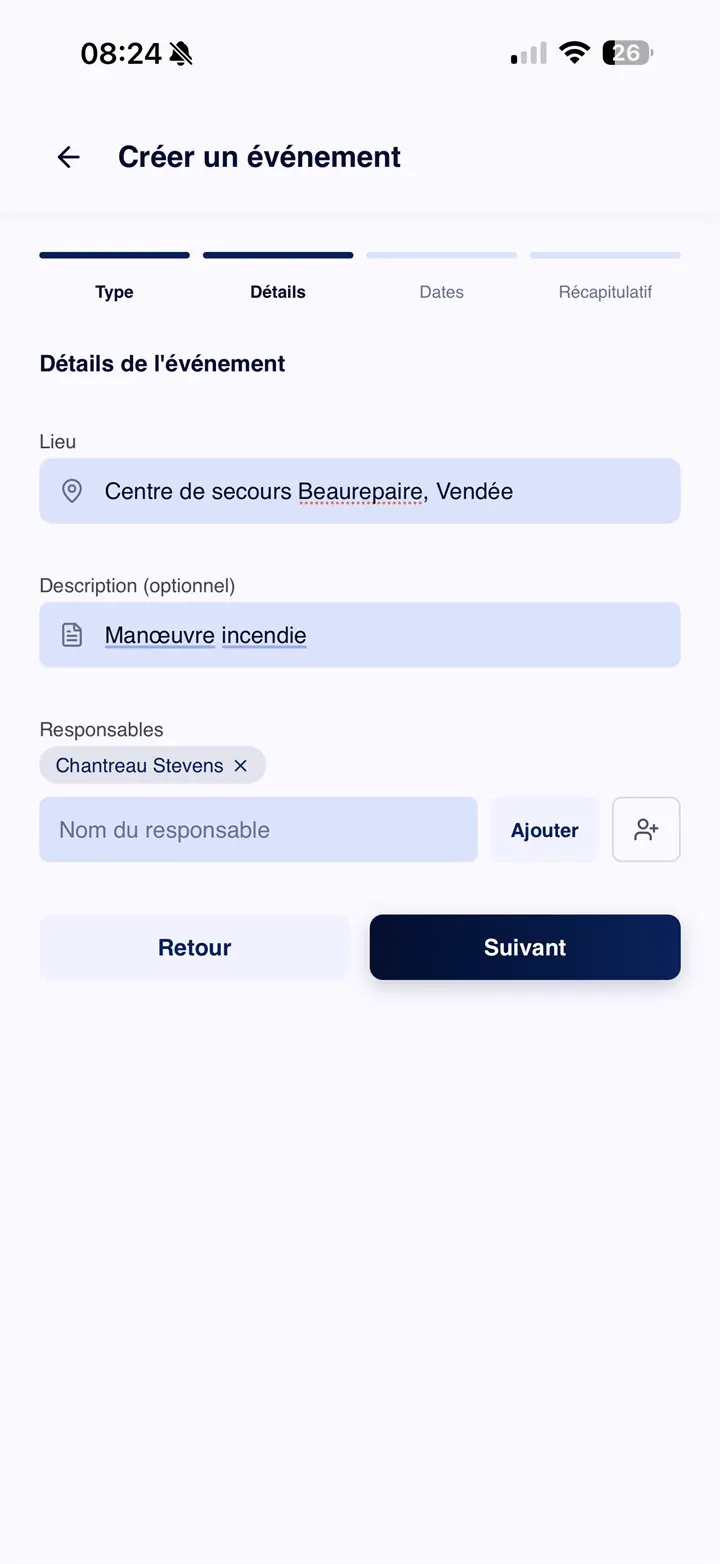
Task: Click the location pin icon in Lieu field
Action: (71, 490)
